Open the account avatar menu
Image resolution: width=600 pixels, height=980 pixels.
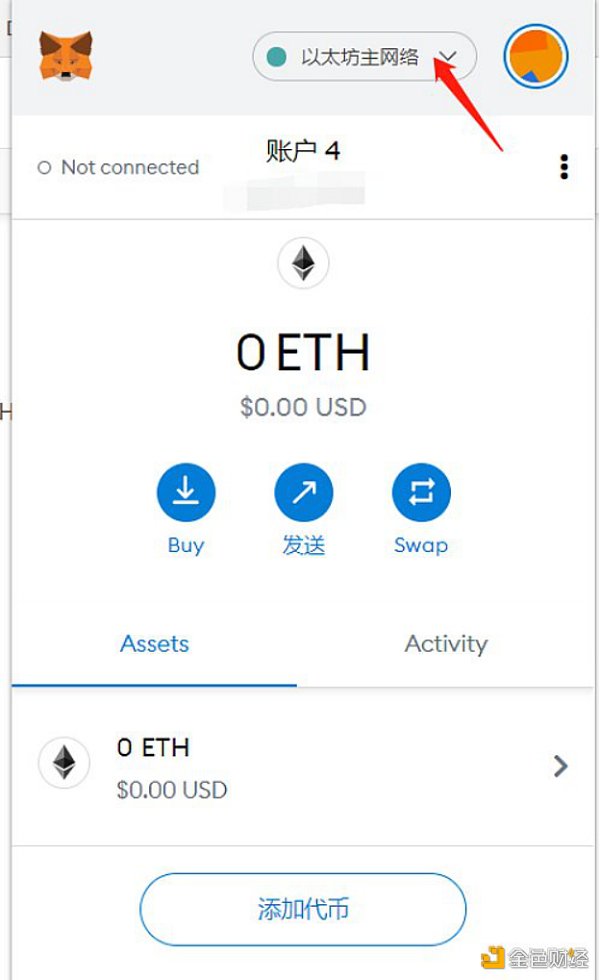tap(536, 56)
